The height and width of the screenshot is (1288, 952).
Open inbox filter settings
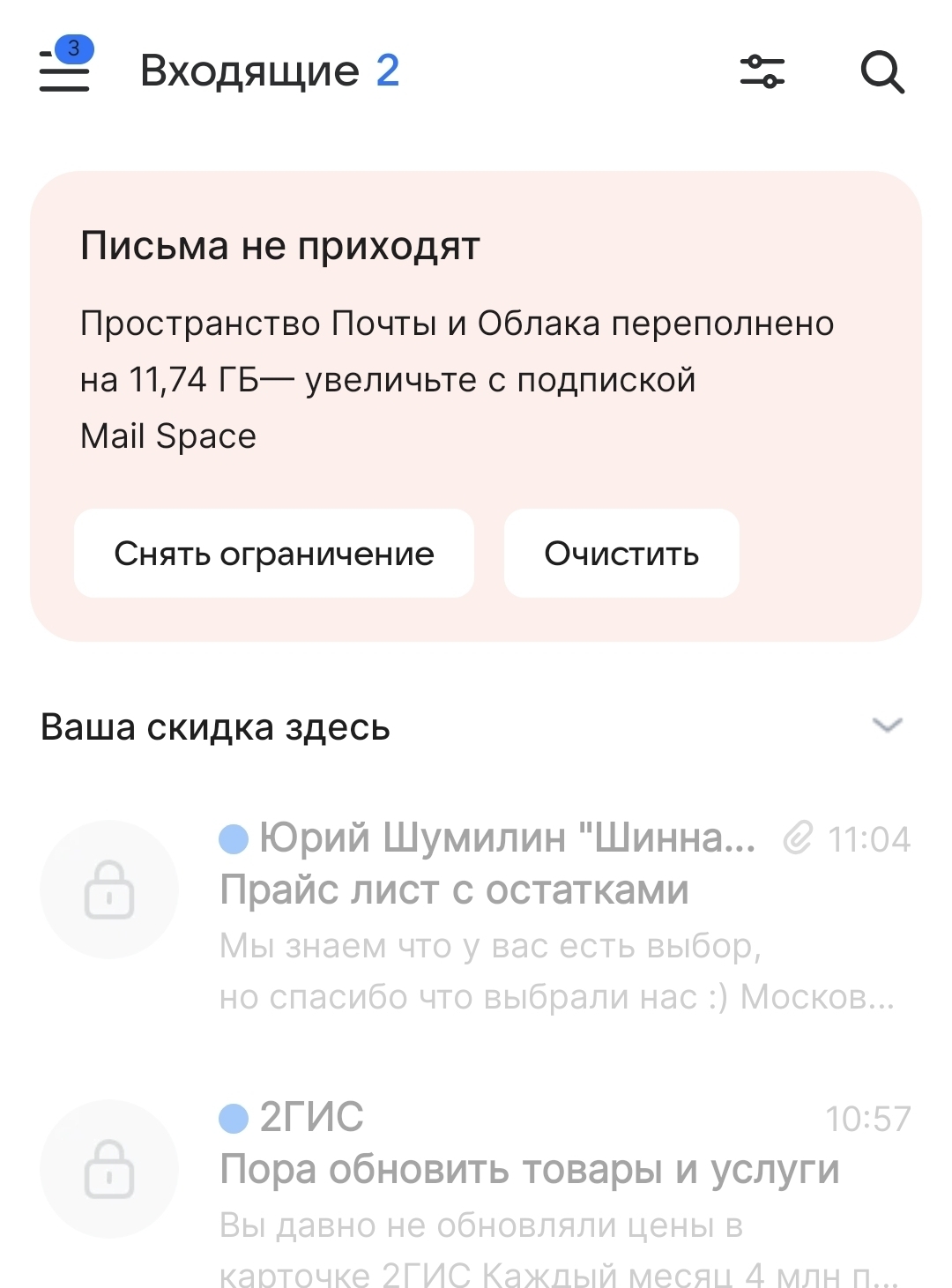(762, 71)
